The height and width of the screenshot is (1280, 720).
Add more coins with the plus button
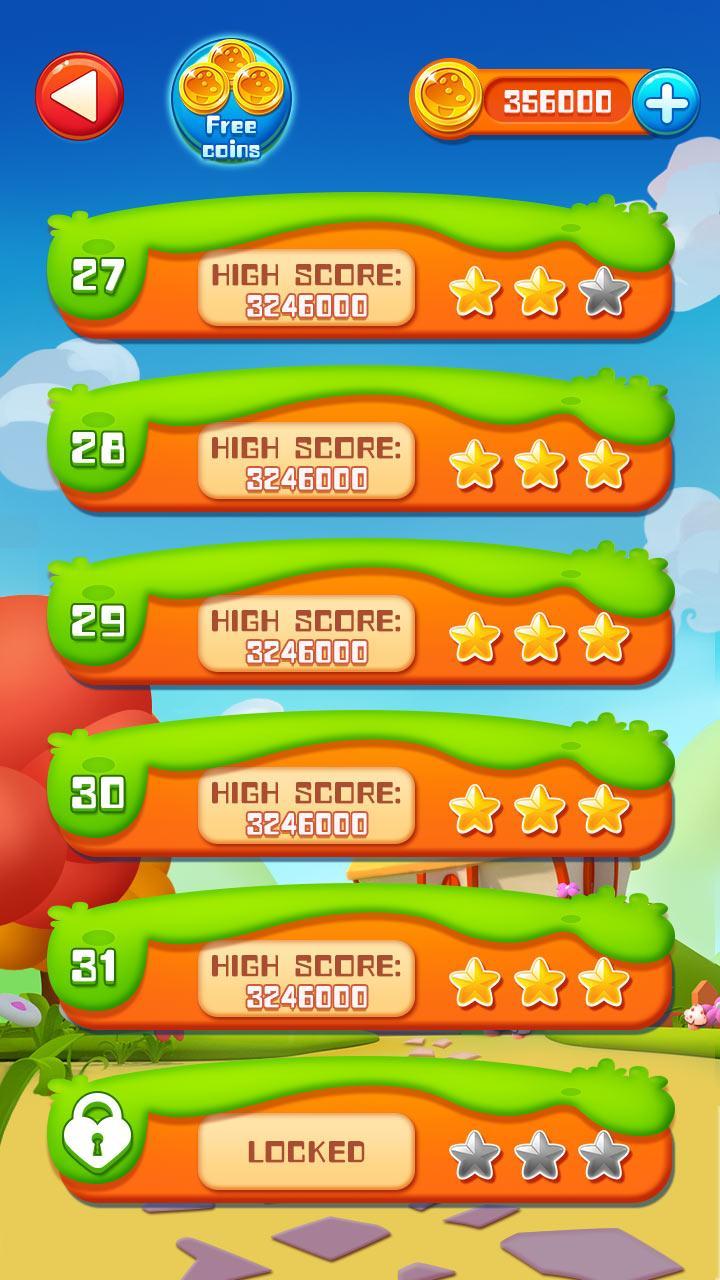coord(666,102)
